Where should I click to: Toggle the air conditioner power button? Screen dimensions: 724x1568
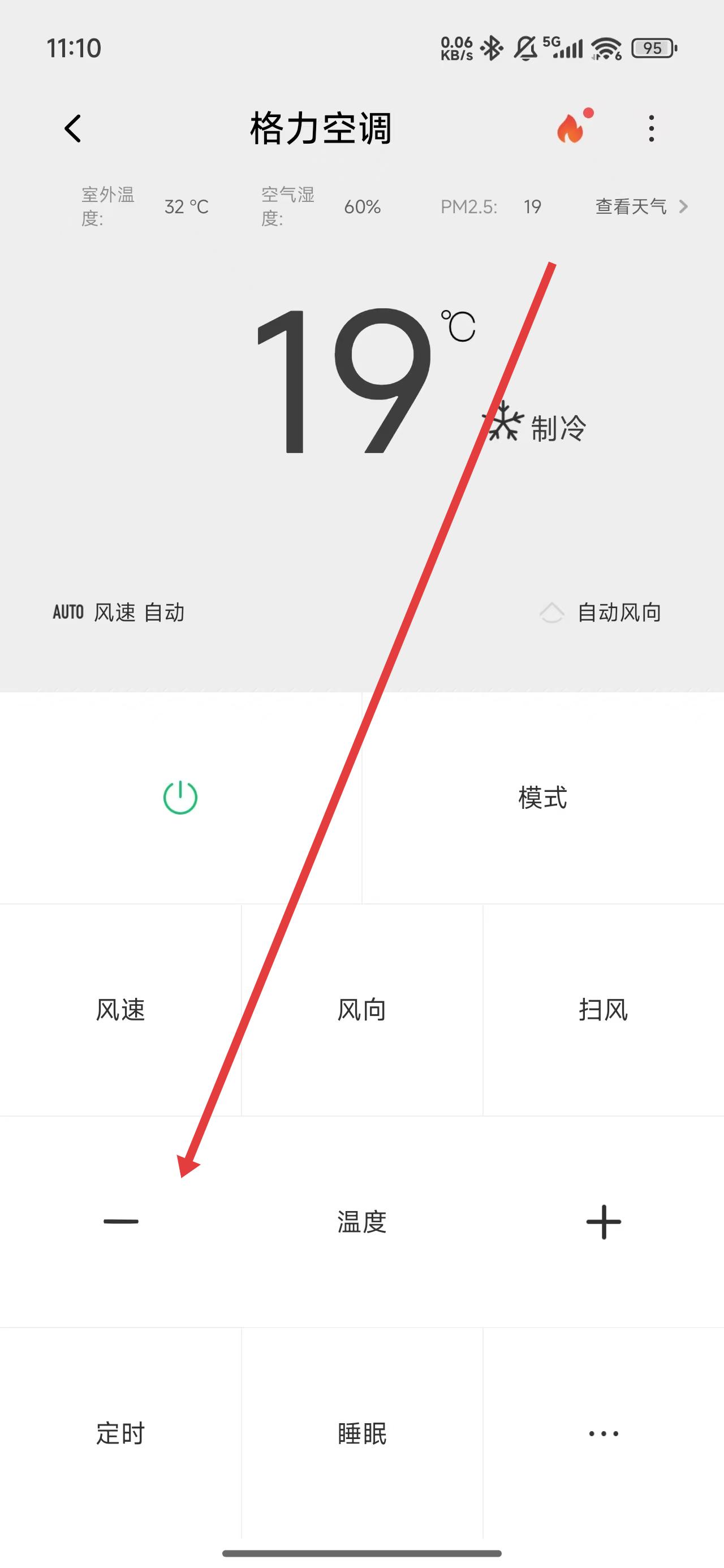click(180, 798)
